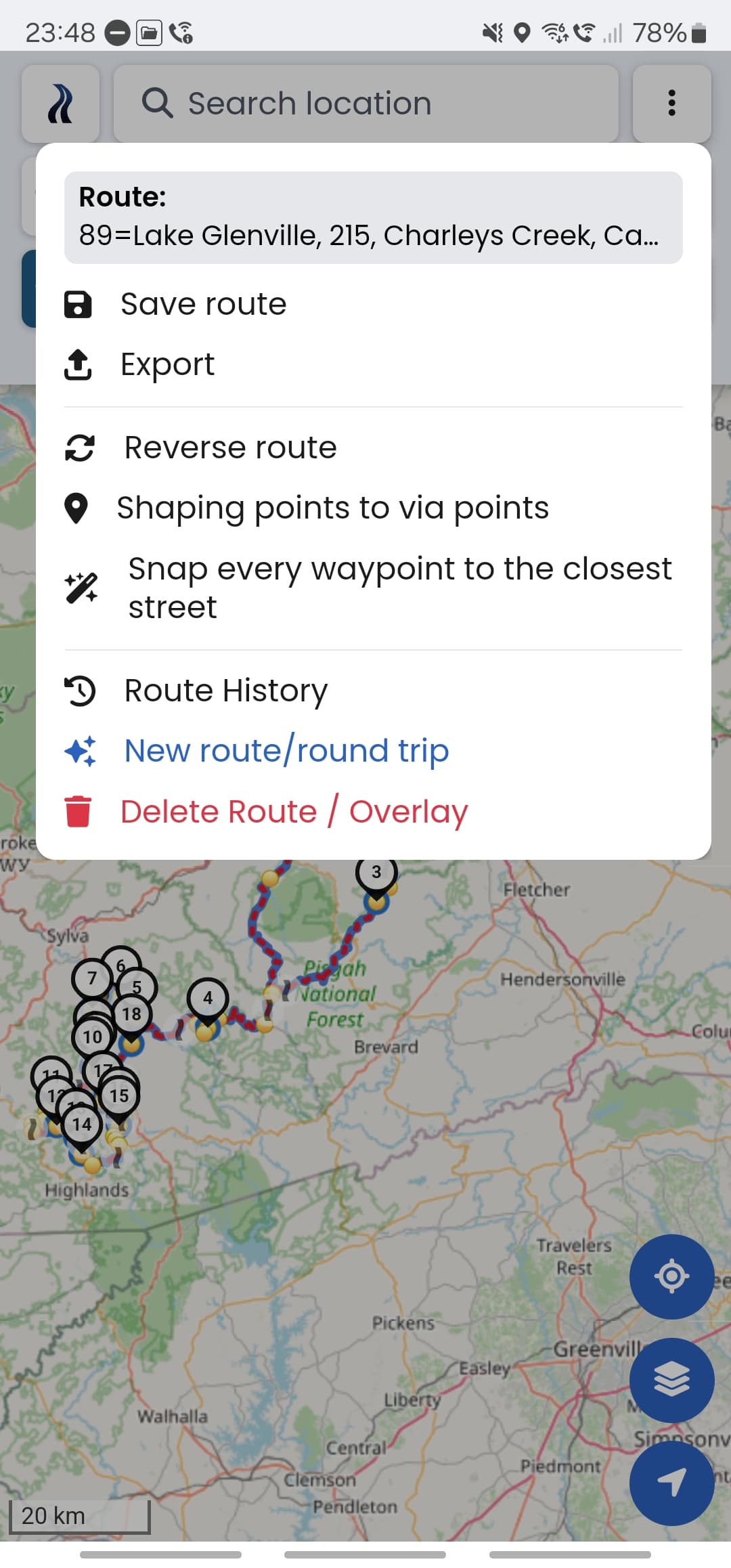
Task: Open the three-dot overflow menu
Action: tap(671, 104)
